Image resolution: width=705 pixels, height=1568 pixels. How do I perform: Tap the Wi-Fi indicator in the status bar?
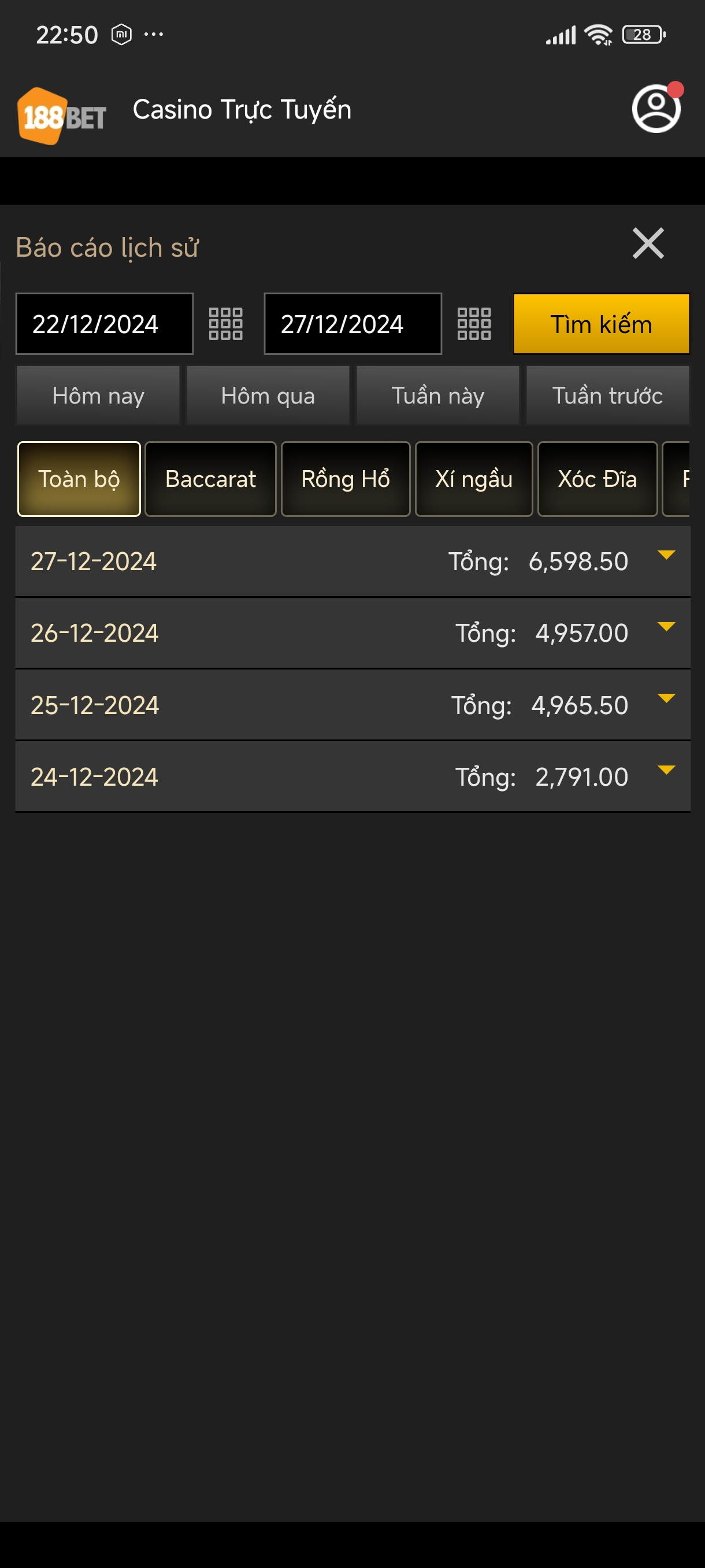click(599, 35)
